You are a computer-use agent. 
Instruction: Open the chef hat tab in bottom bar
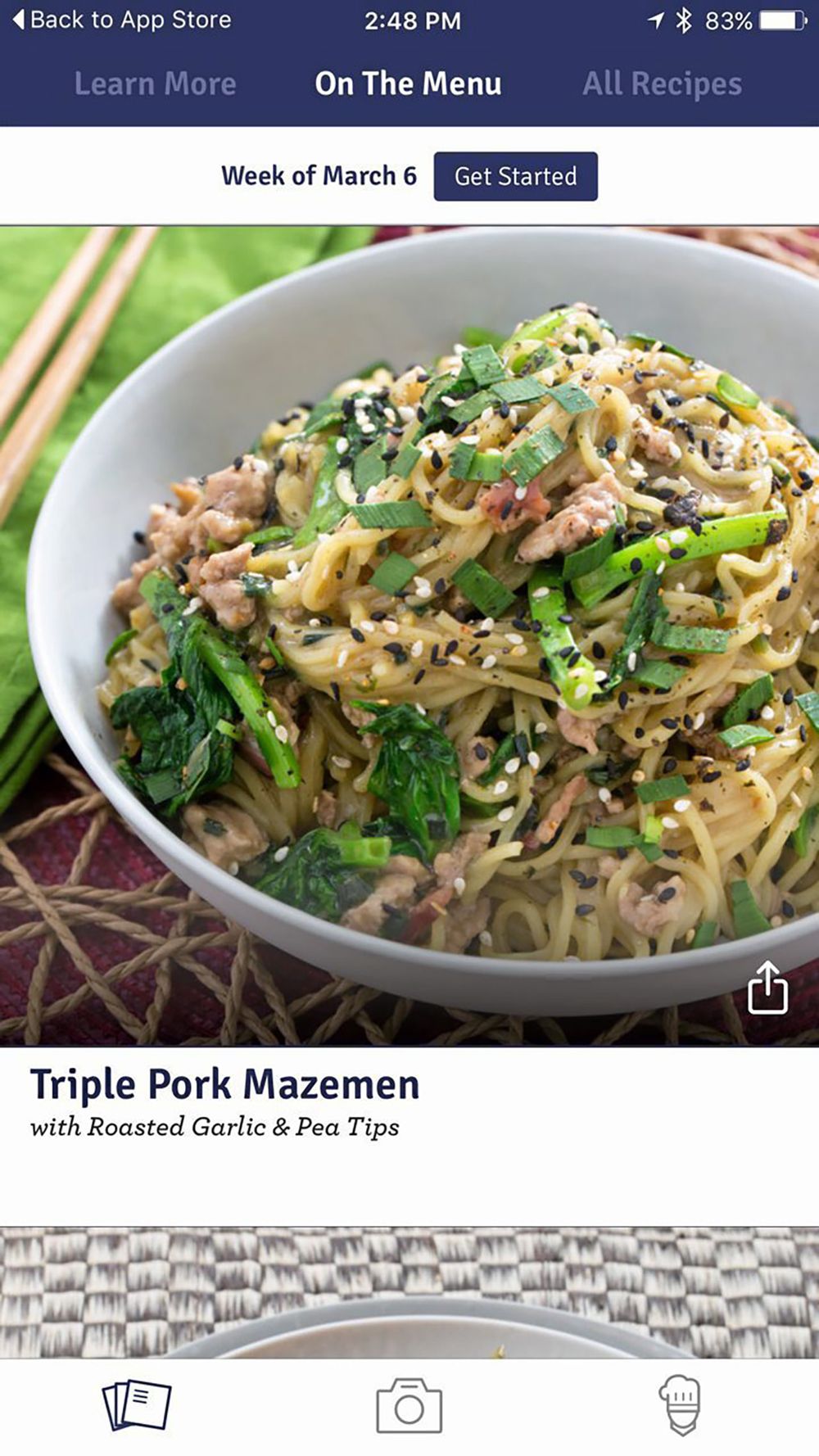pos(681,1405)
